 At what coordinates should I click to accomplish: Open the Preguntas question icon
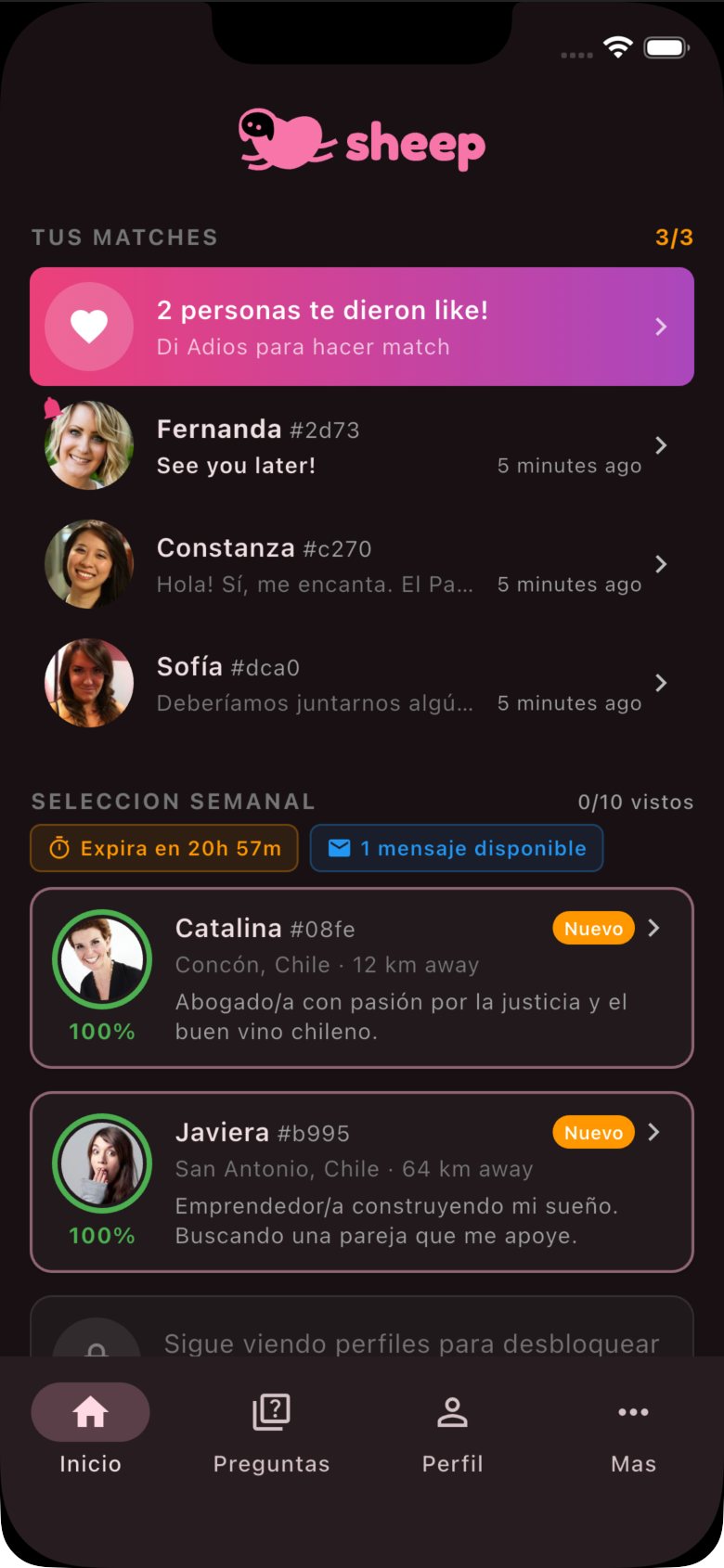pos(271,1411)
